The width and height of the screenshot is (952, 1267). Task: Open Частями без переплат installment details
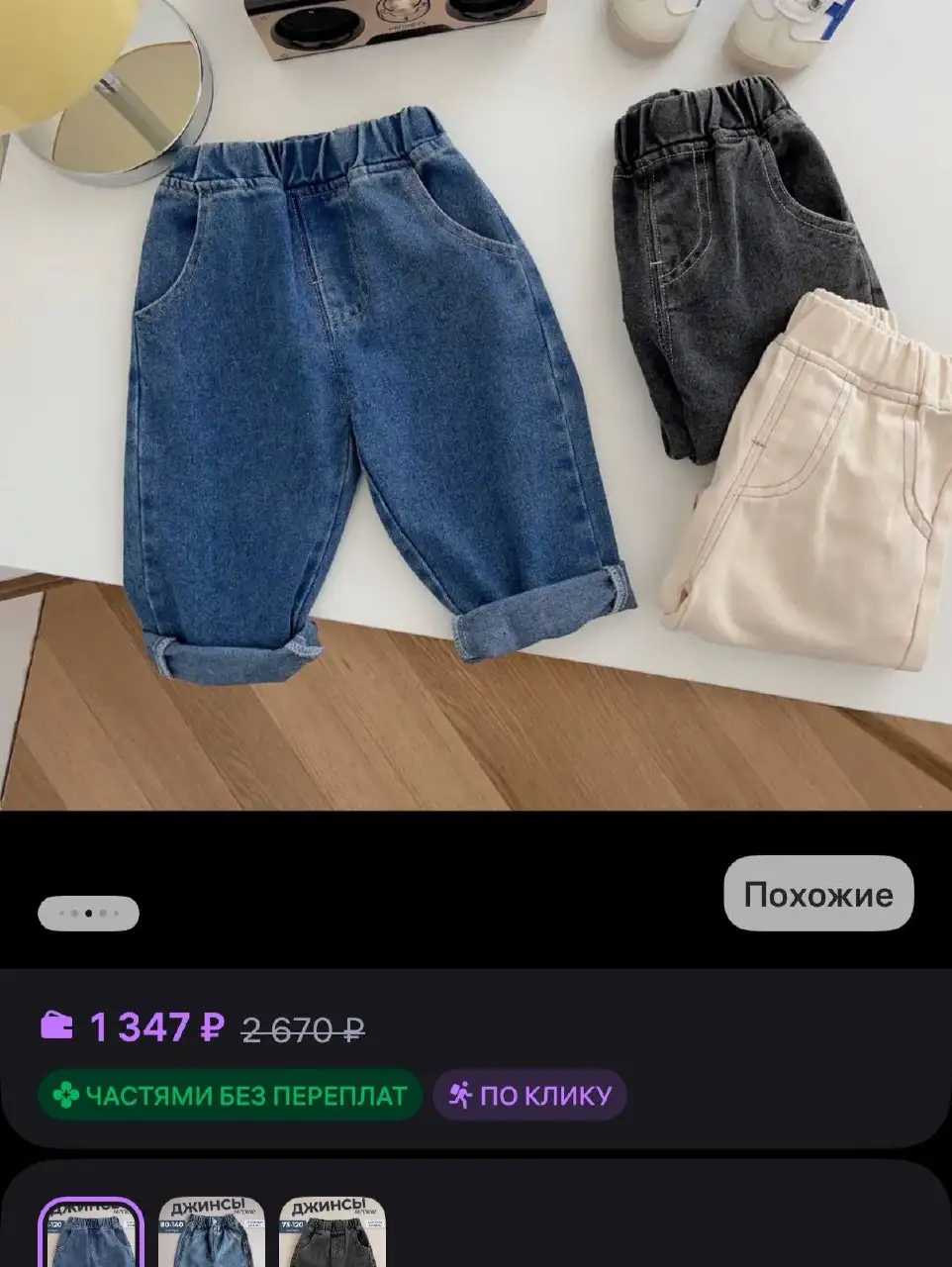(x=230, y=1096)
